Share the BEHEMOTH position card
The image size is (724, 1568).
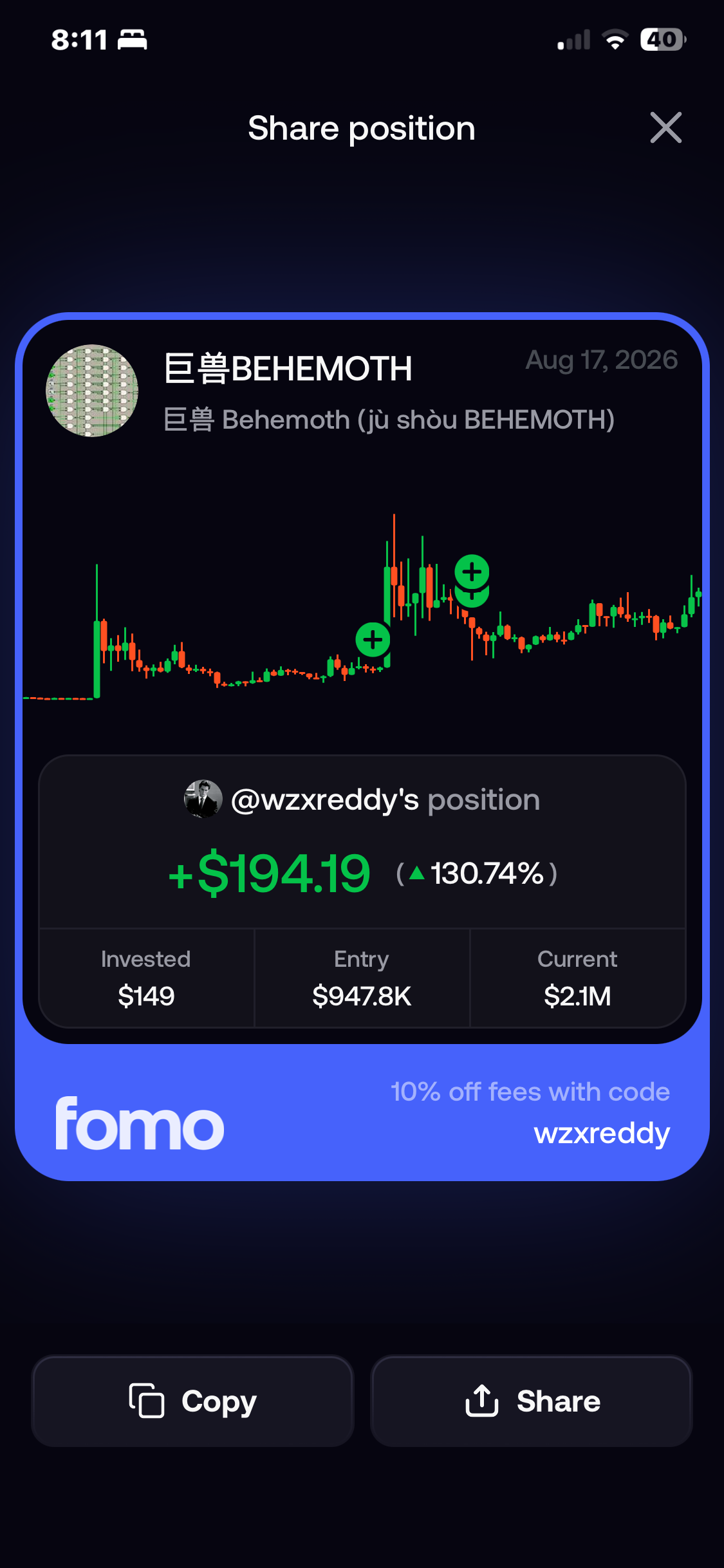coord(532,1401)
